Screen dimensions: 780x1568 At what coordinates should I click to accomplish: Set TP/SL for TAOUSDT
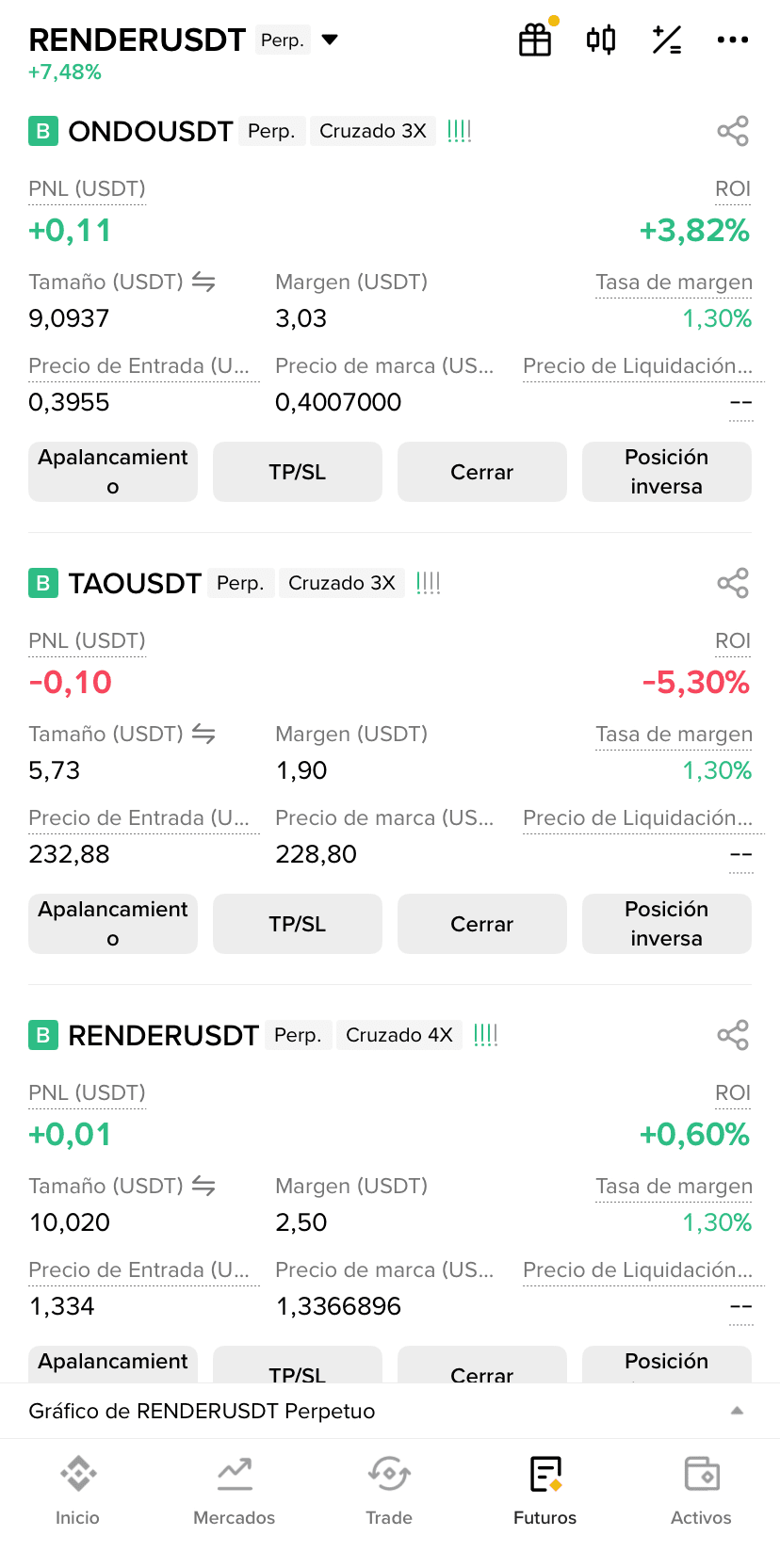pos(298,924)
